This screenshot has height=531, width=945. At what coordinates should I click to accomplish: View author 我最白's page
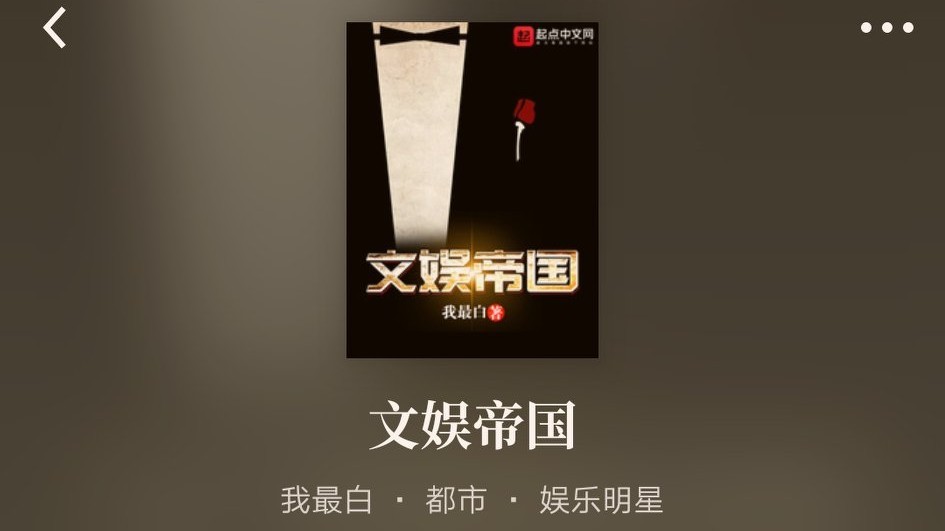326,499
